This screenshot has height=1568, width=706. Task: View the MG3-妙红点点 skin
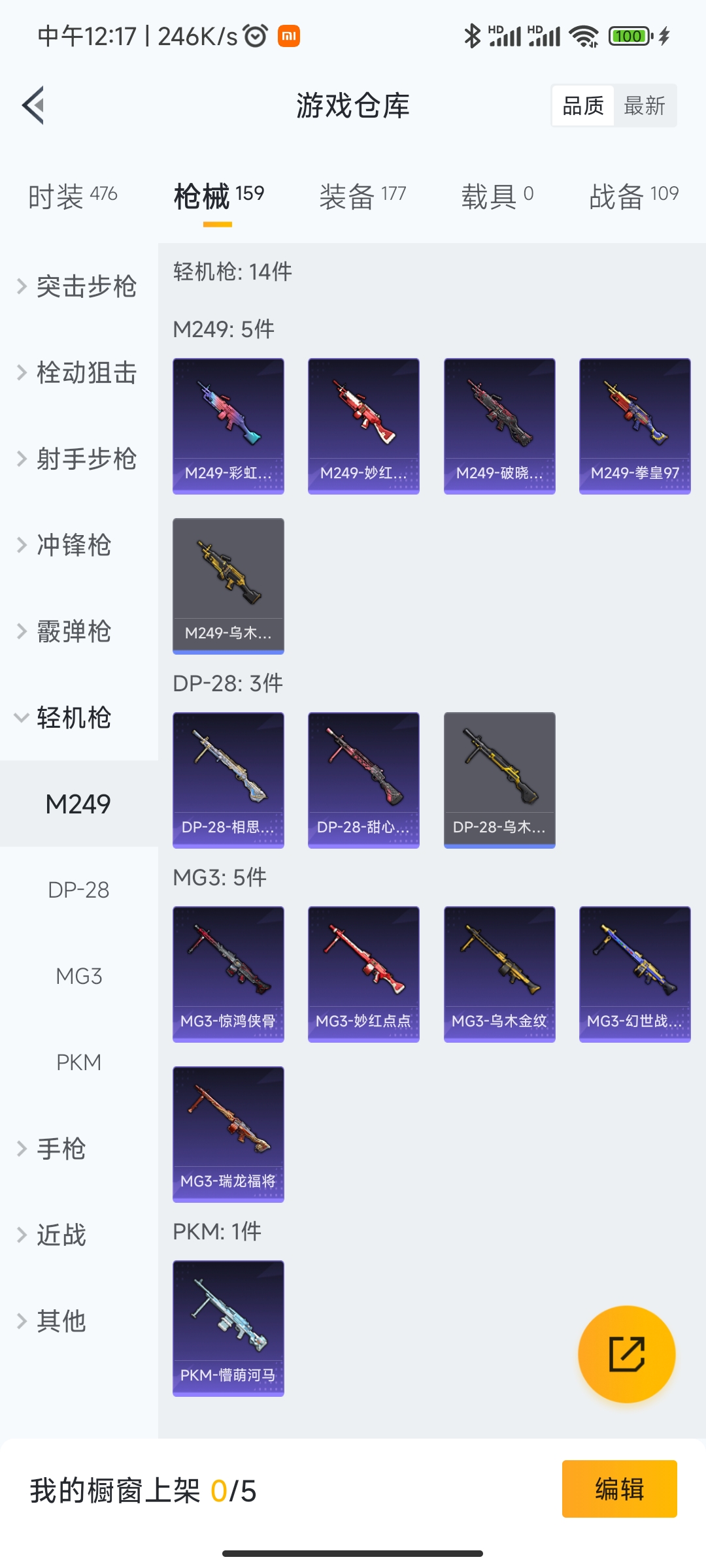[x=363, y=973]
